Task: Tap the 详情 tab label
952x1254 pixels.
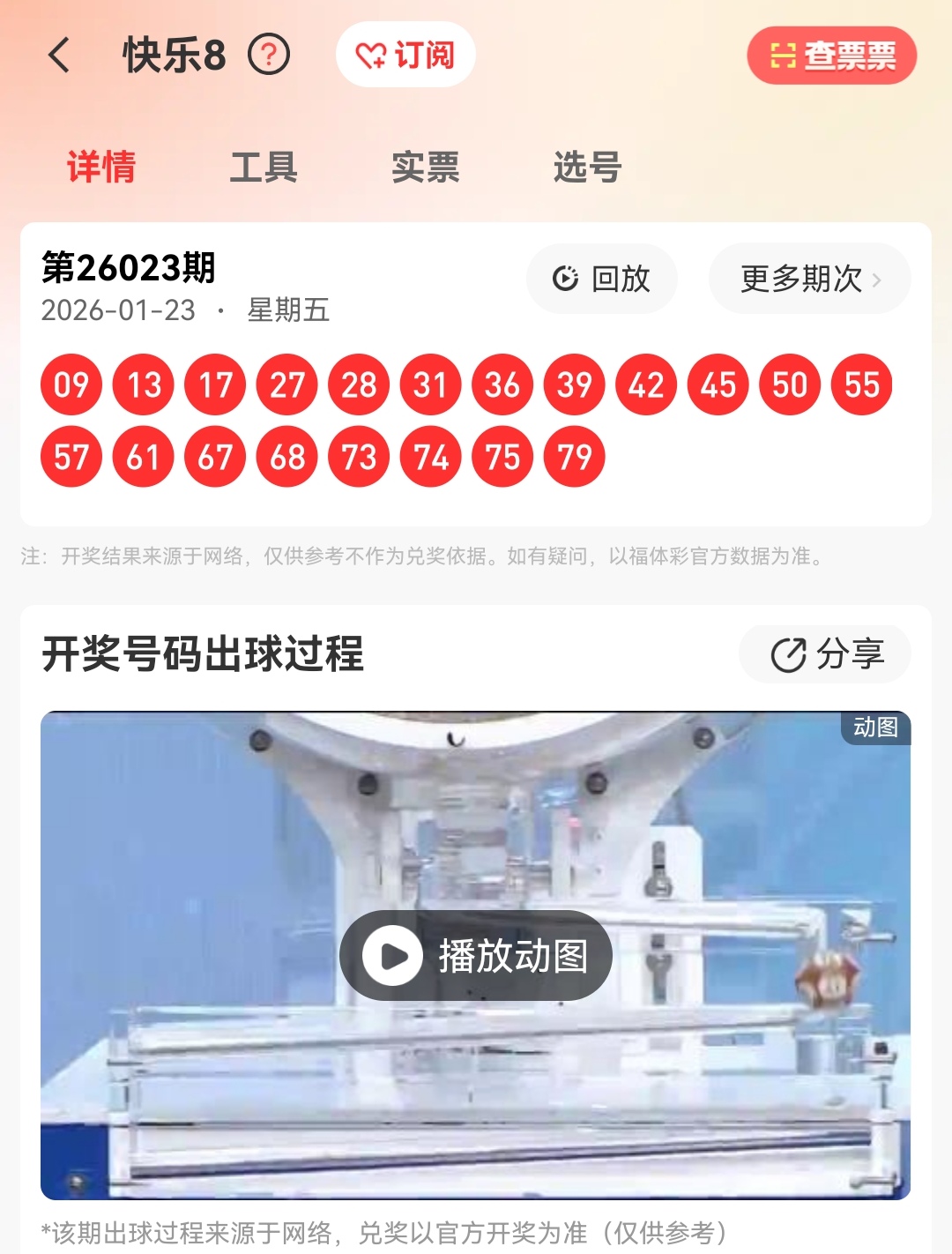Action: coord(102,167)
